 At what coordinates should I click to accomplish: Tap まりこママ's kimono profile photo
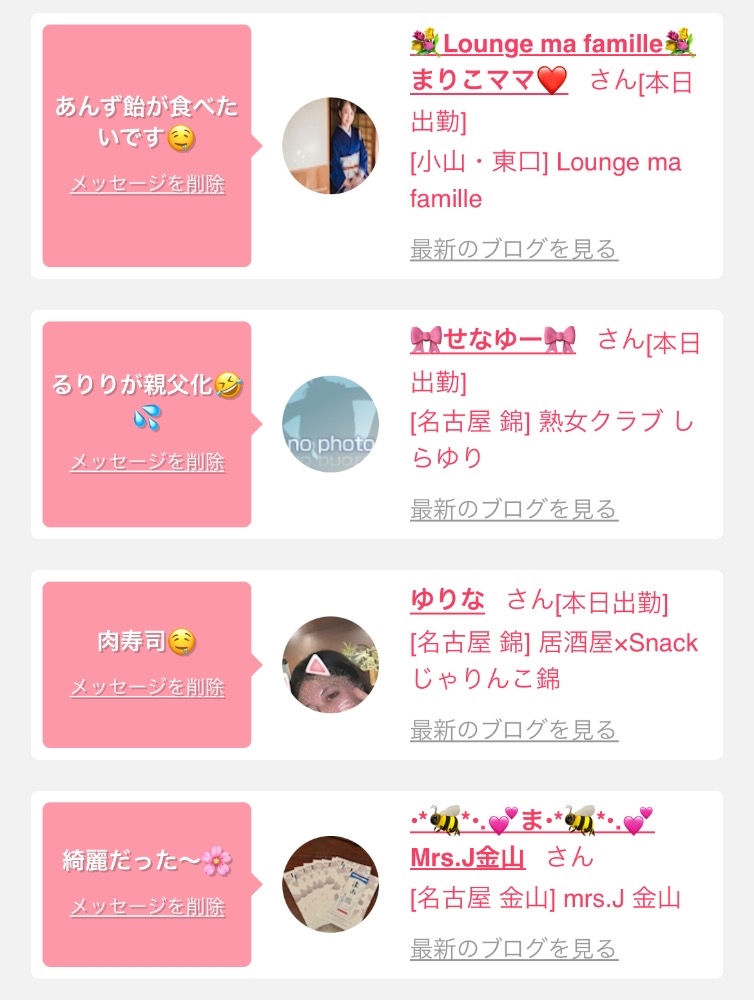tap(330, 145)
